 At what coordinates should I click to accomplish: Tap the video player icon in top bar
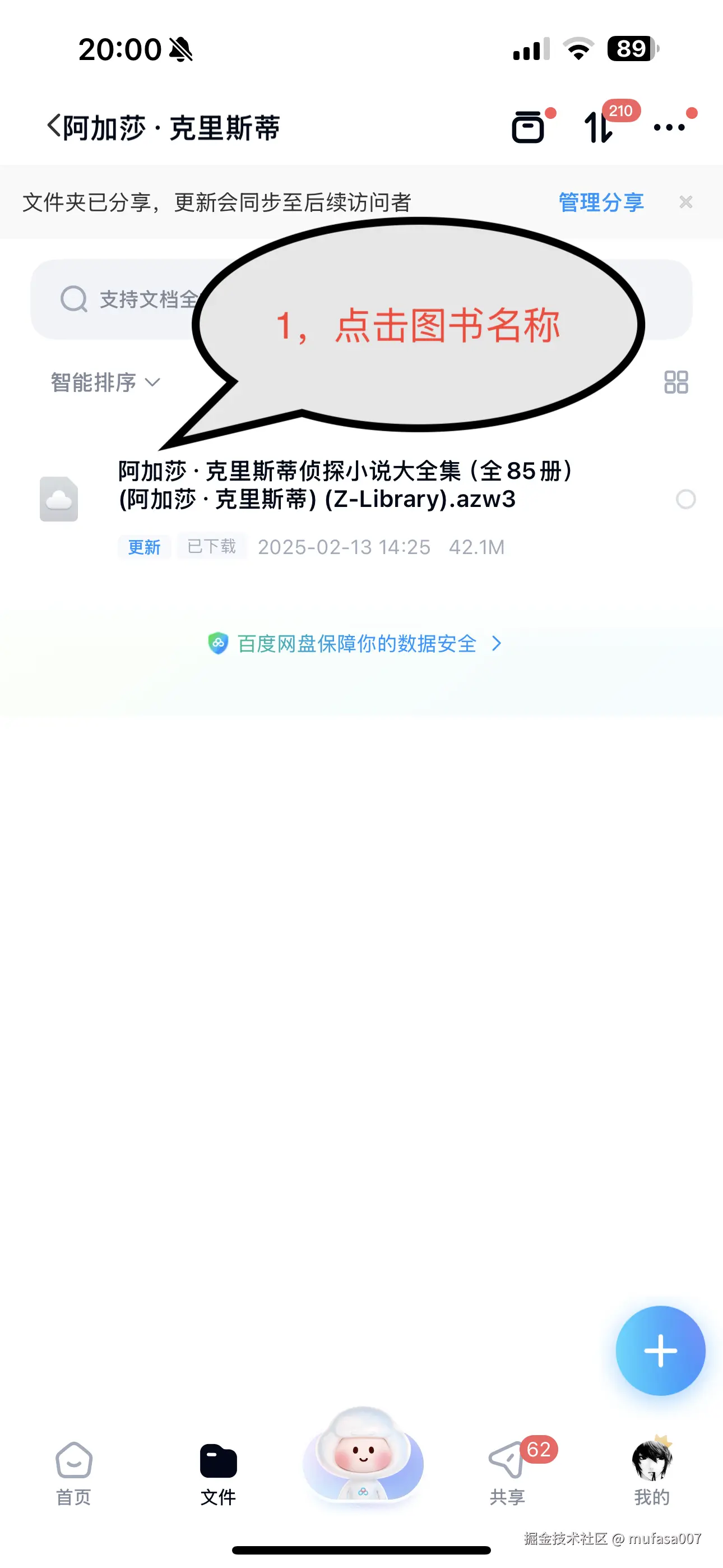tap(529, 127)
